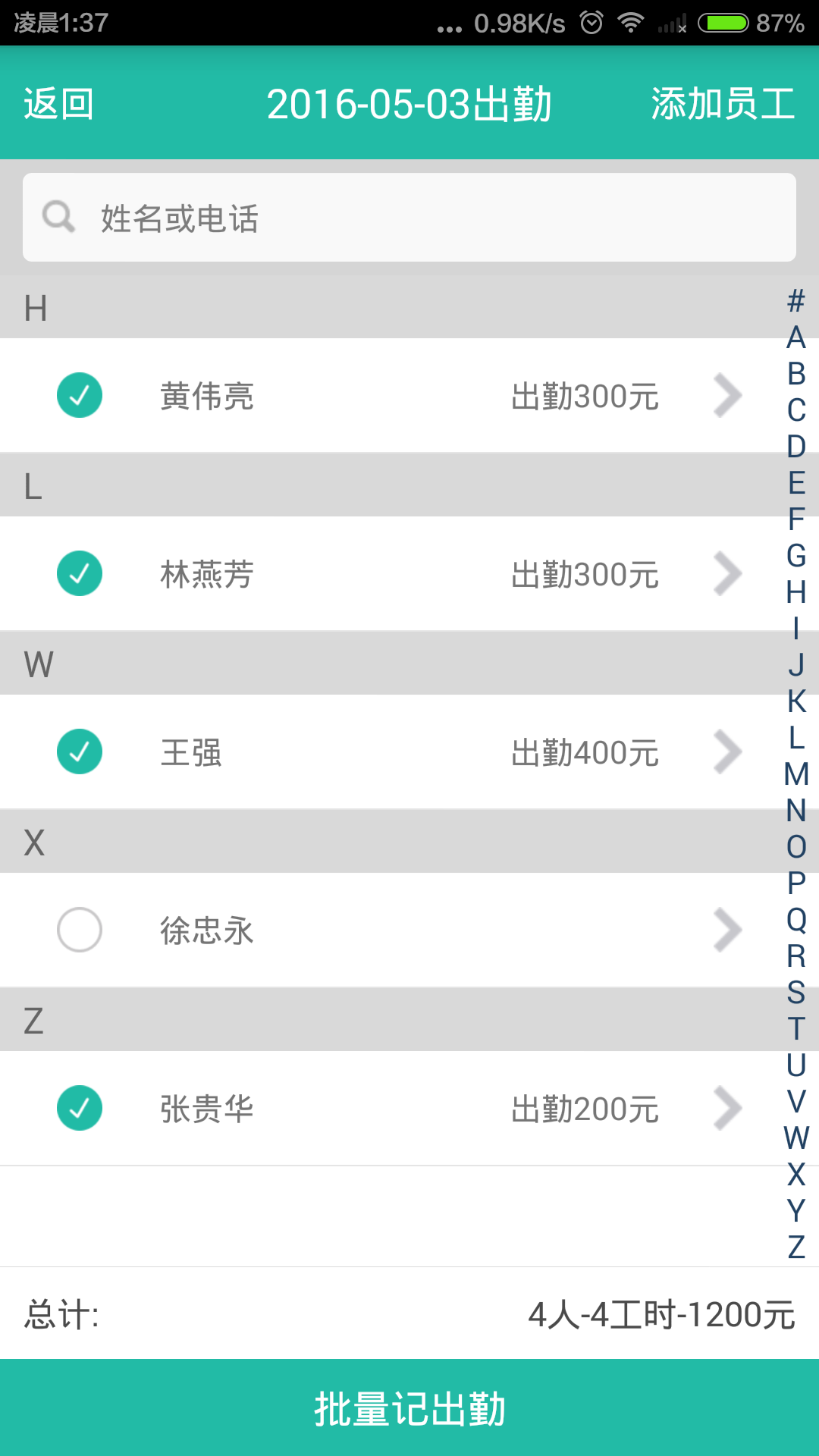Jump to letter W in the index
This screenshot has width=819, height=1456.
pyautogui.click(x=796, y=1137)
